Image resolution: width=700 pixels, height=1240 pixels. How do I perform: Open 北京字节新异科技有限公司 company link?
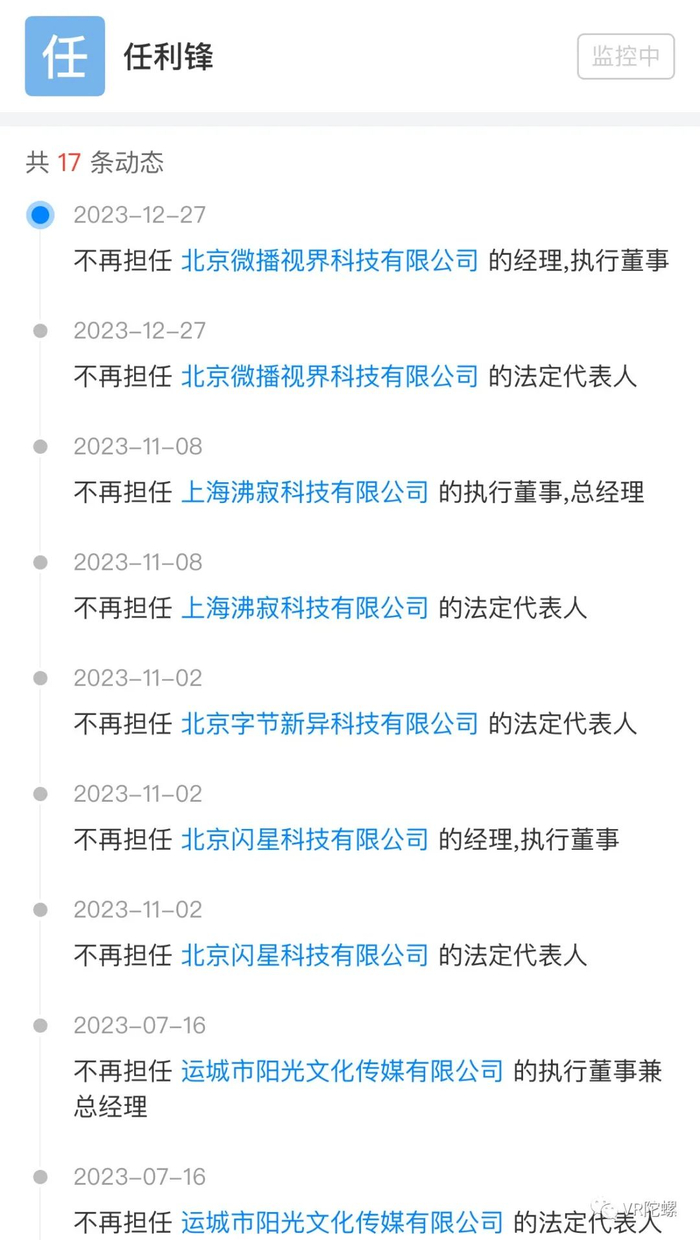330,723
